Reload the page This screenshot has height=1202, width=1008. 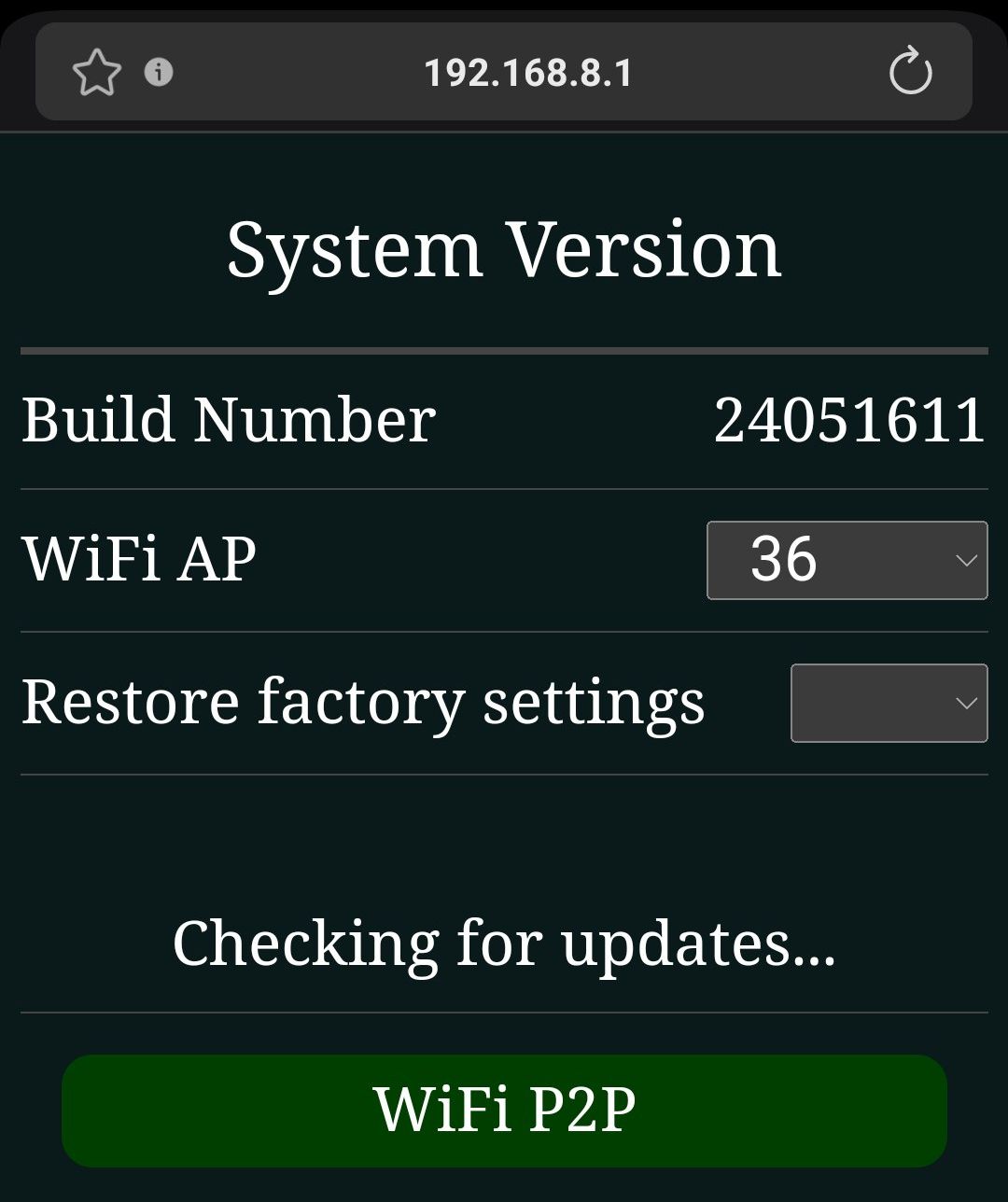coord(910,73)
